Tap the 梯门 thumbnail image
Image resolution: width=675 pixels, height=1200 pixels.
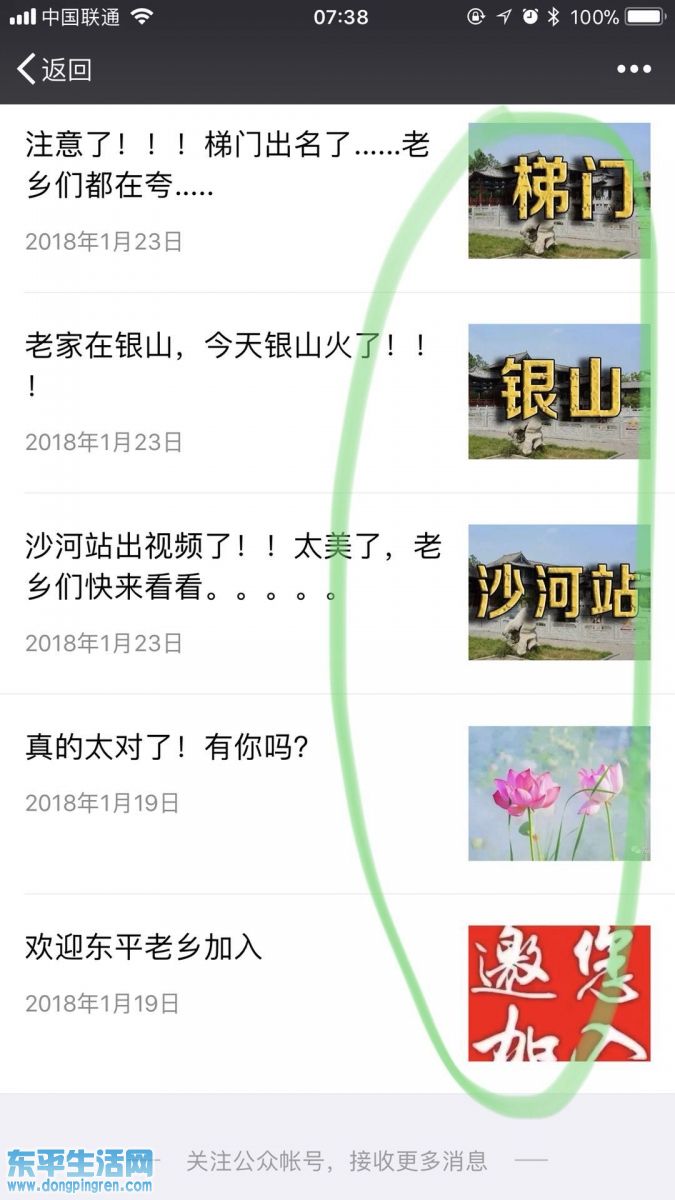coord(559,191)
